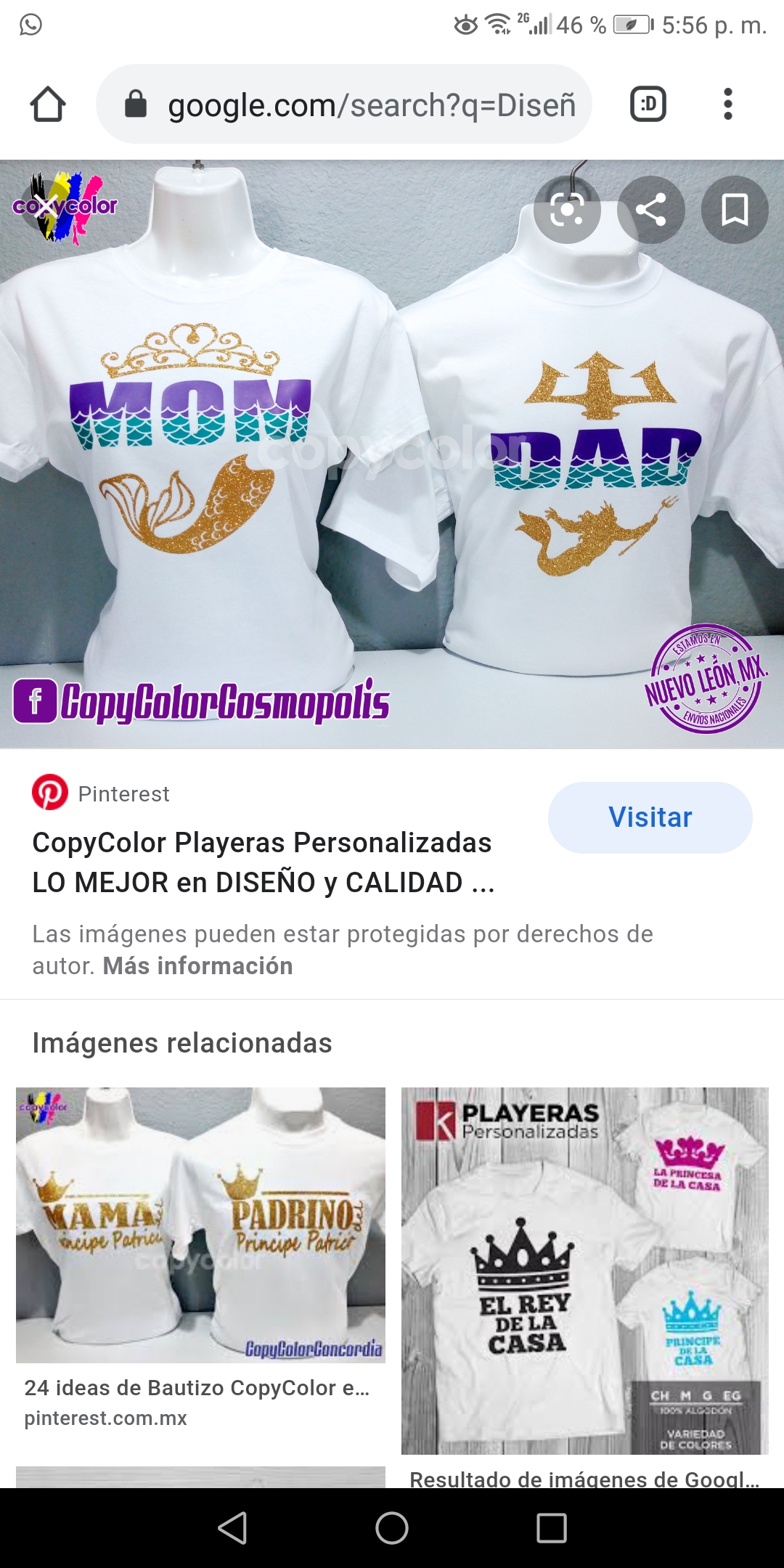
Task: Tap the Visitar button
Action: 650,817
